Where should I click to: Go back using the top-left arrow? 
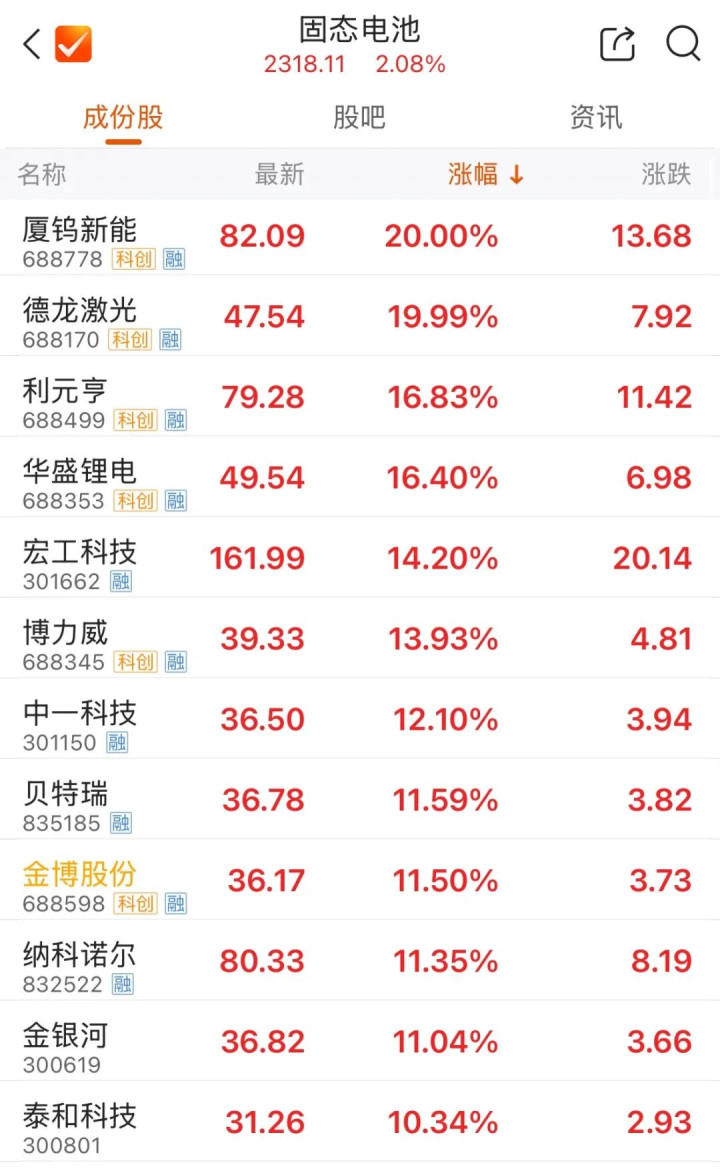click(x=32, y=45)
